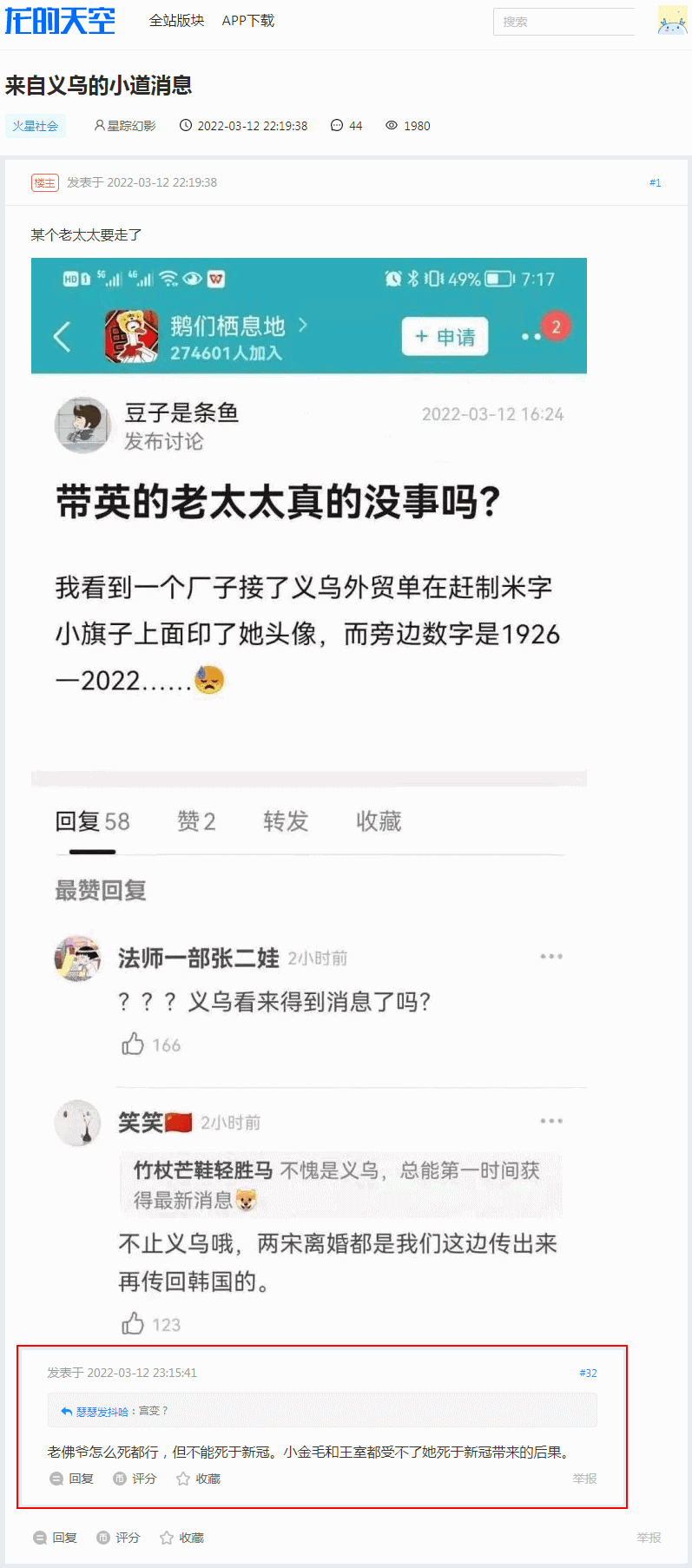Jump to quoted post by 瑟瑟发抖哈
This screenshot has width=692, height=1568.
pos(102,1412)
